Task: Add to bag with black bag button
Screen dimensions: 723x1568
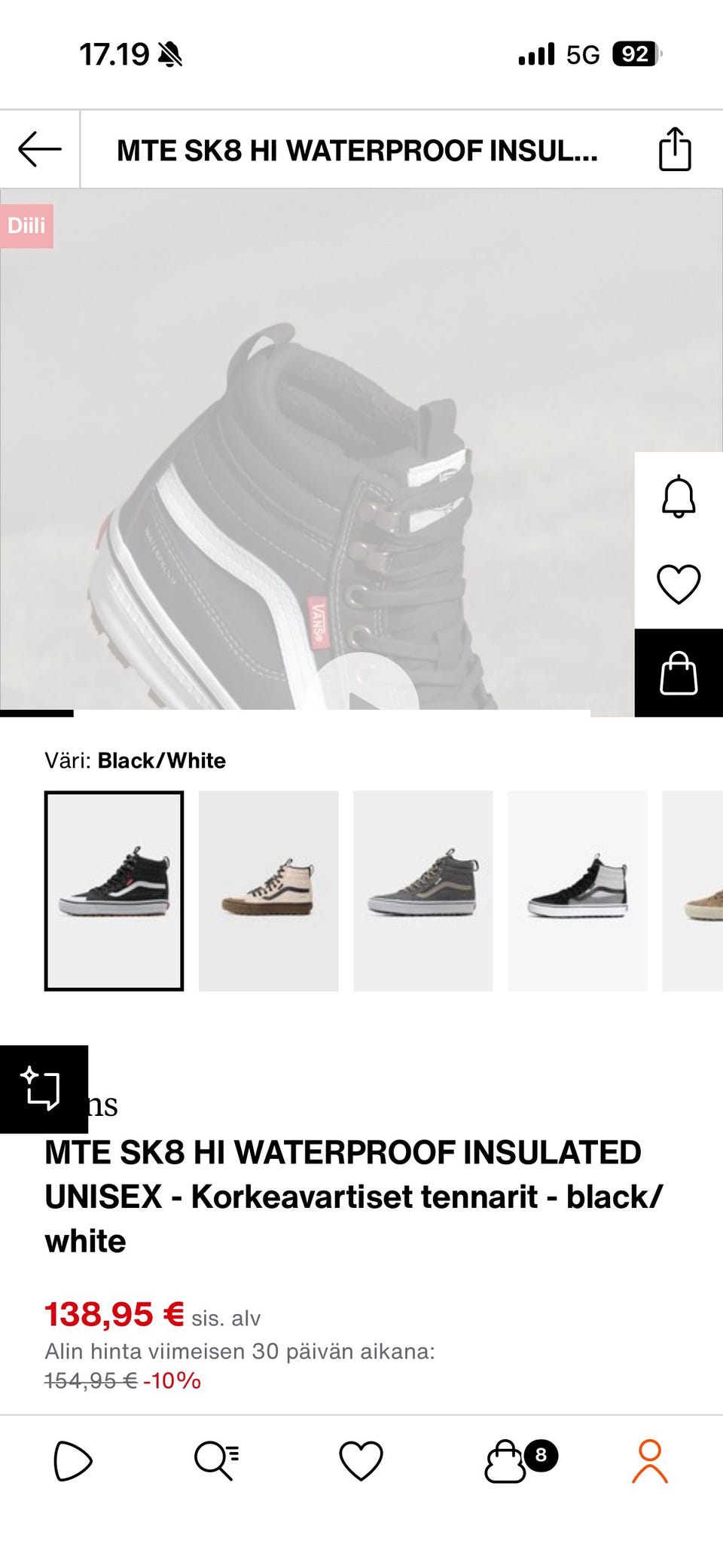Action: [x=679, y=673]
